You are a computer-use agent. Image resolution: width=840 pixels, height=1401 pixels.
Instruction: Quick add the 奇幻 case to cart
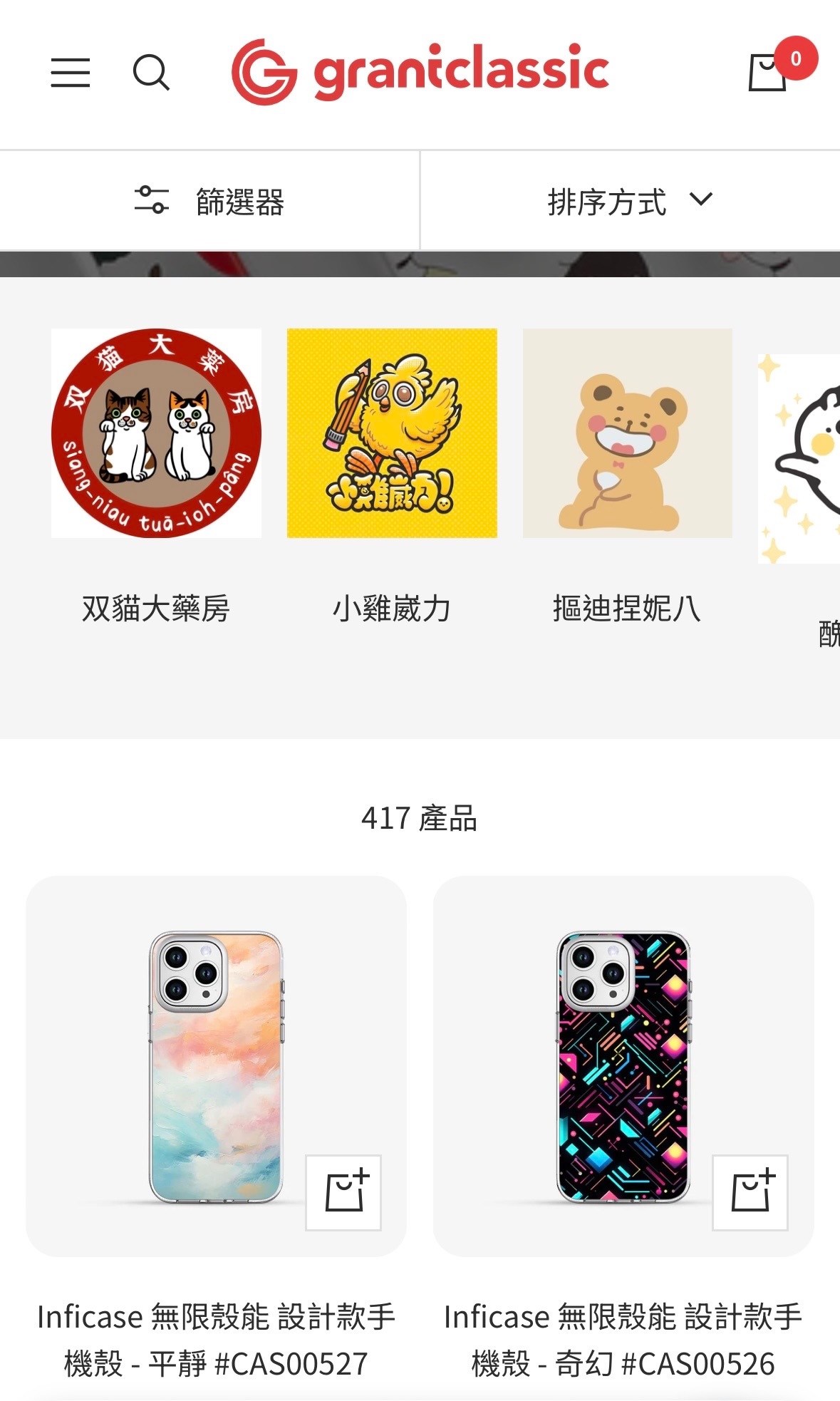click(750, 1192)
